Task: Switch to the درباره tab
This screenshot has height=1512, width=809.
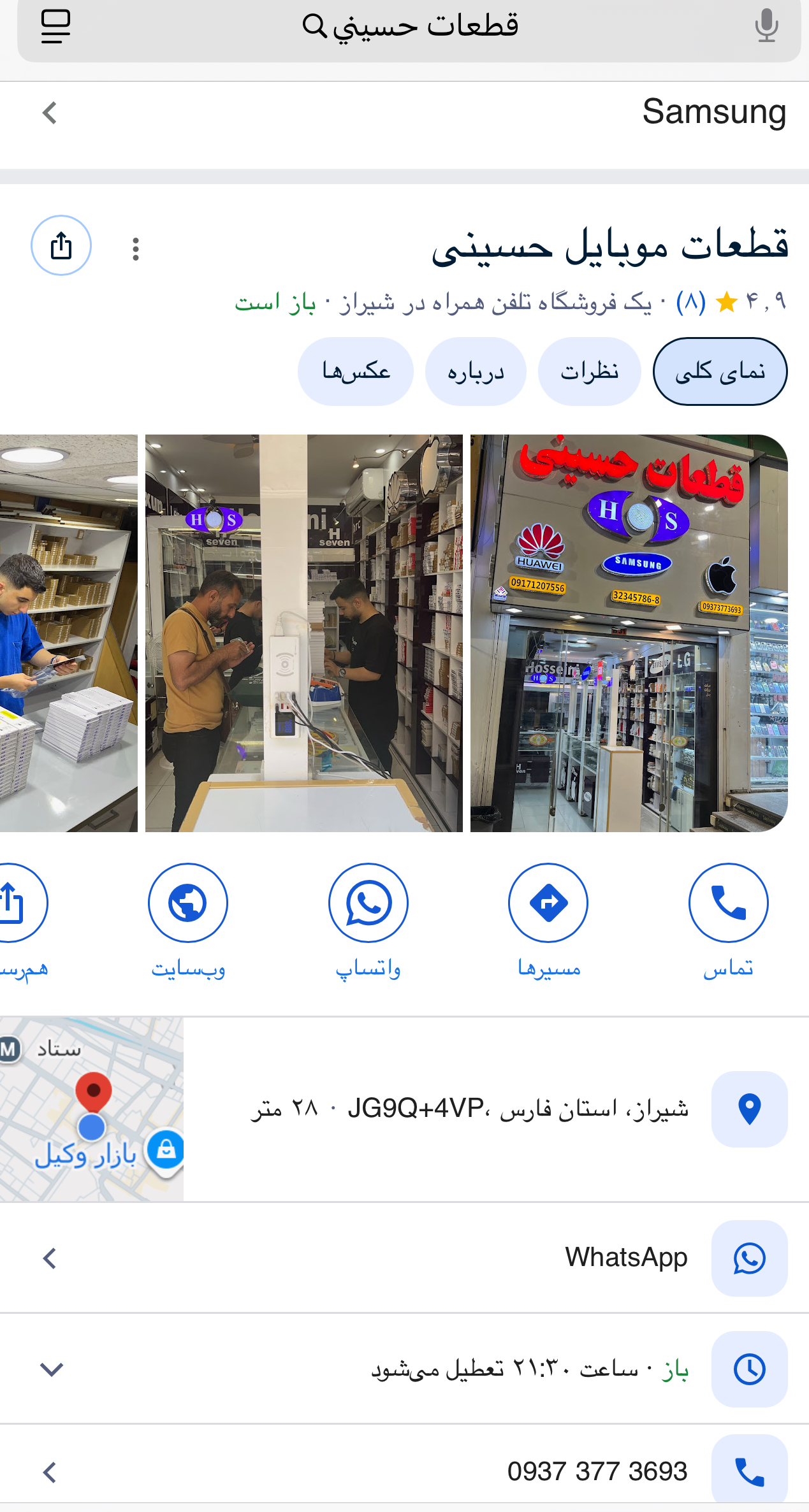Action: pyautogui.click(x=476, y=371)
